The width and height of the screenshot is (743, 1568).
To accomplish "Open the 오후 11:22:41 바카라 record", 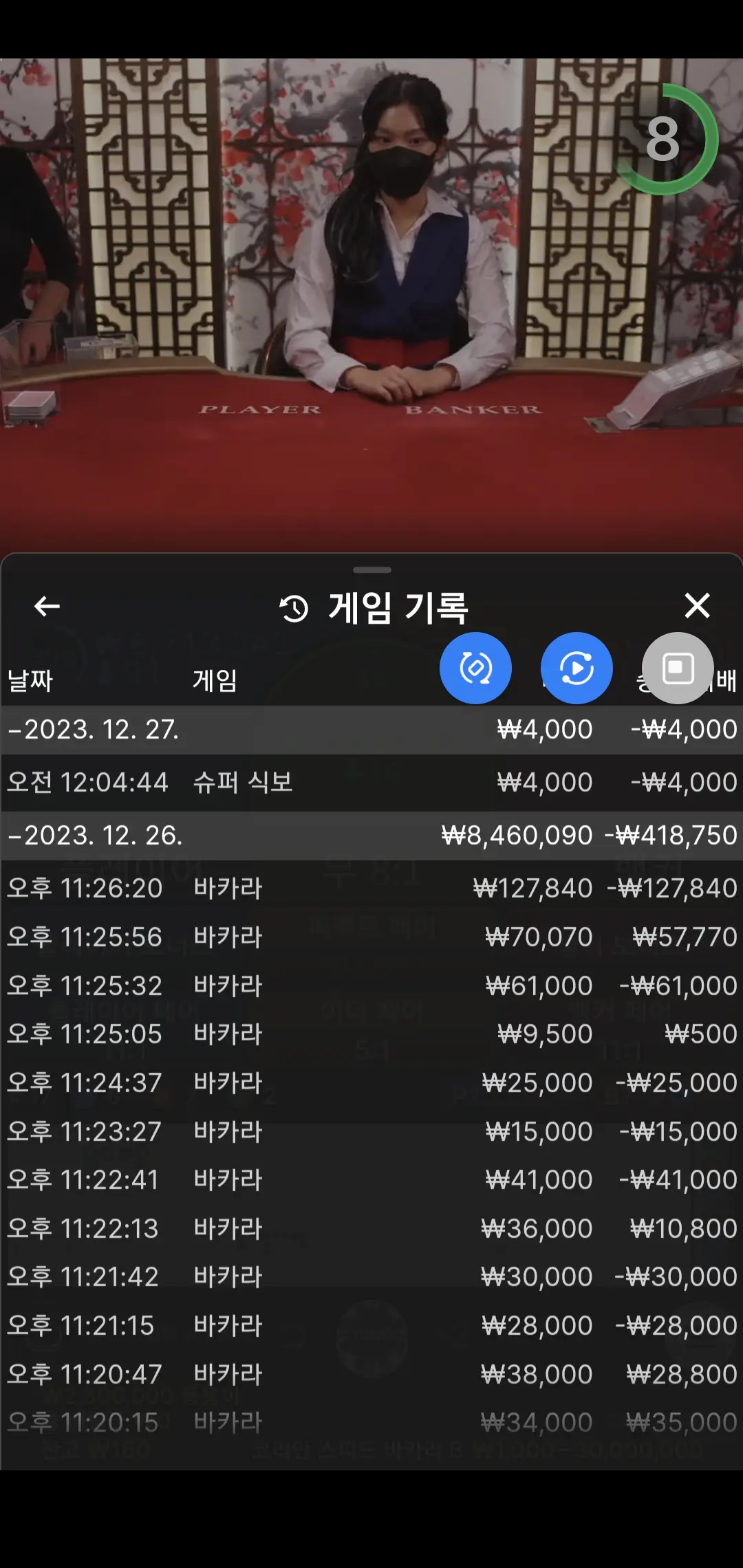I will pos(371,1179).
